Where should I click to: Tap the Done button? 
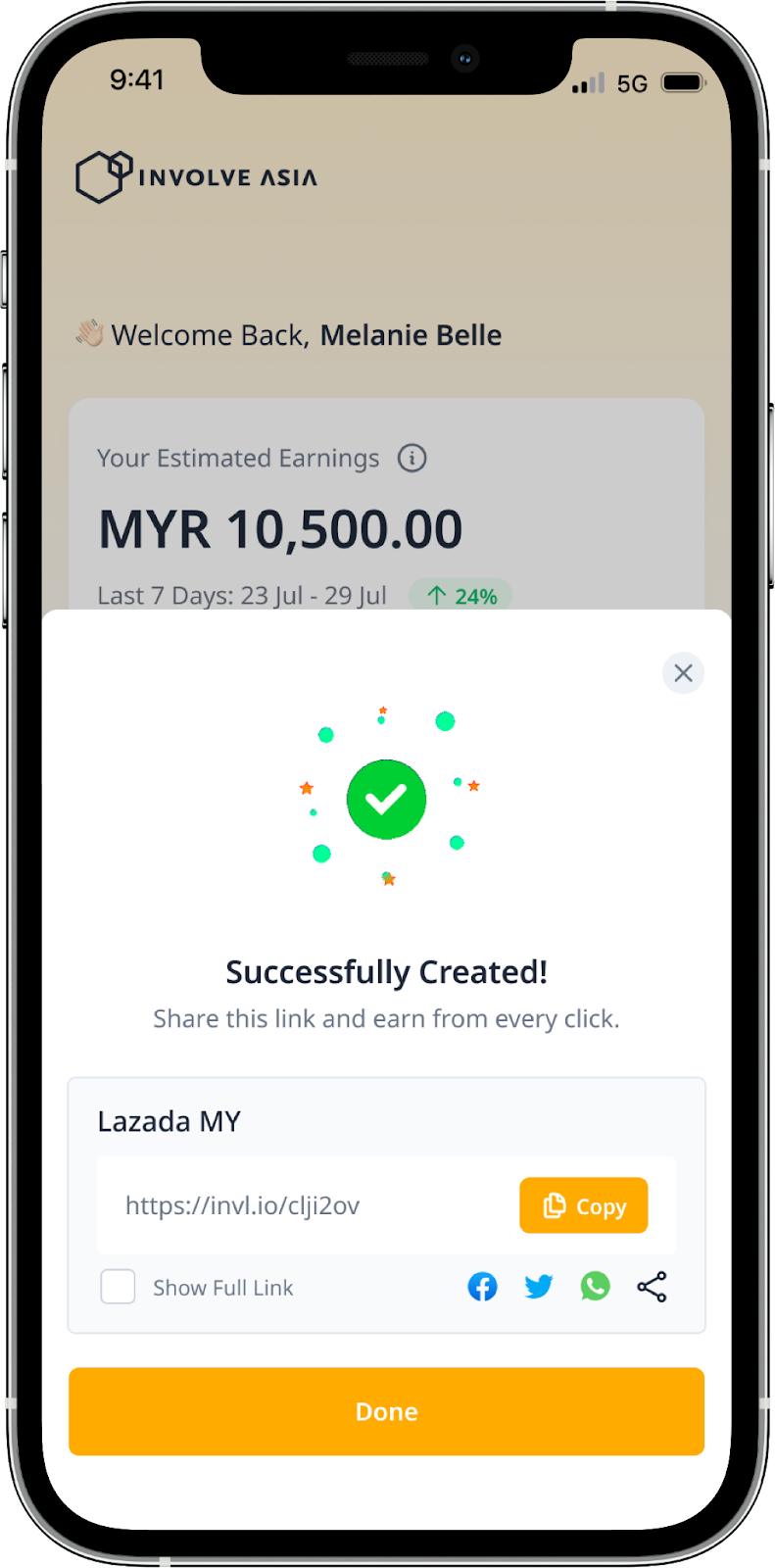386,1411
